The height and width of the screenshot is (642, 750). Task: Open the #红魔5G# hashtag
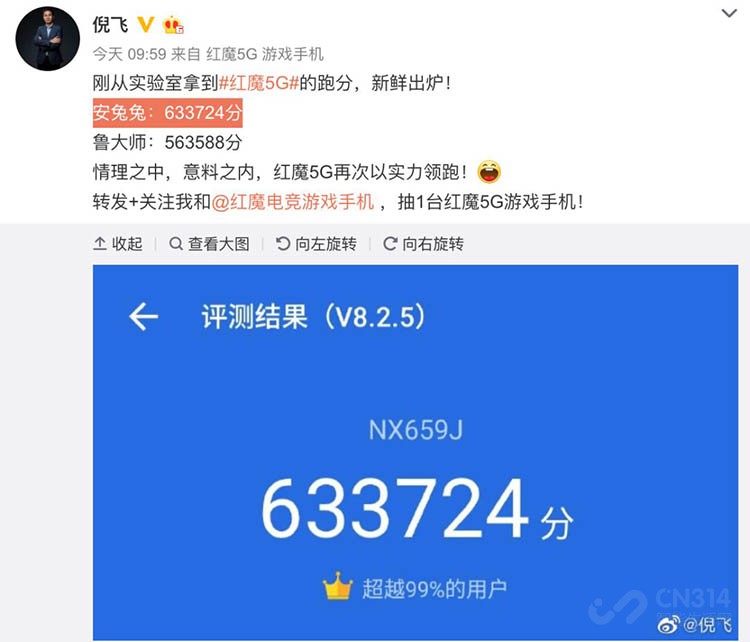tap(264, 84)
